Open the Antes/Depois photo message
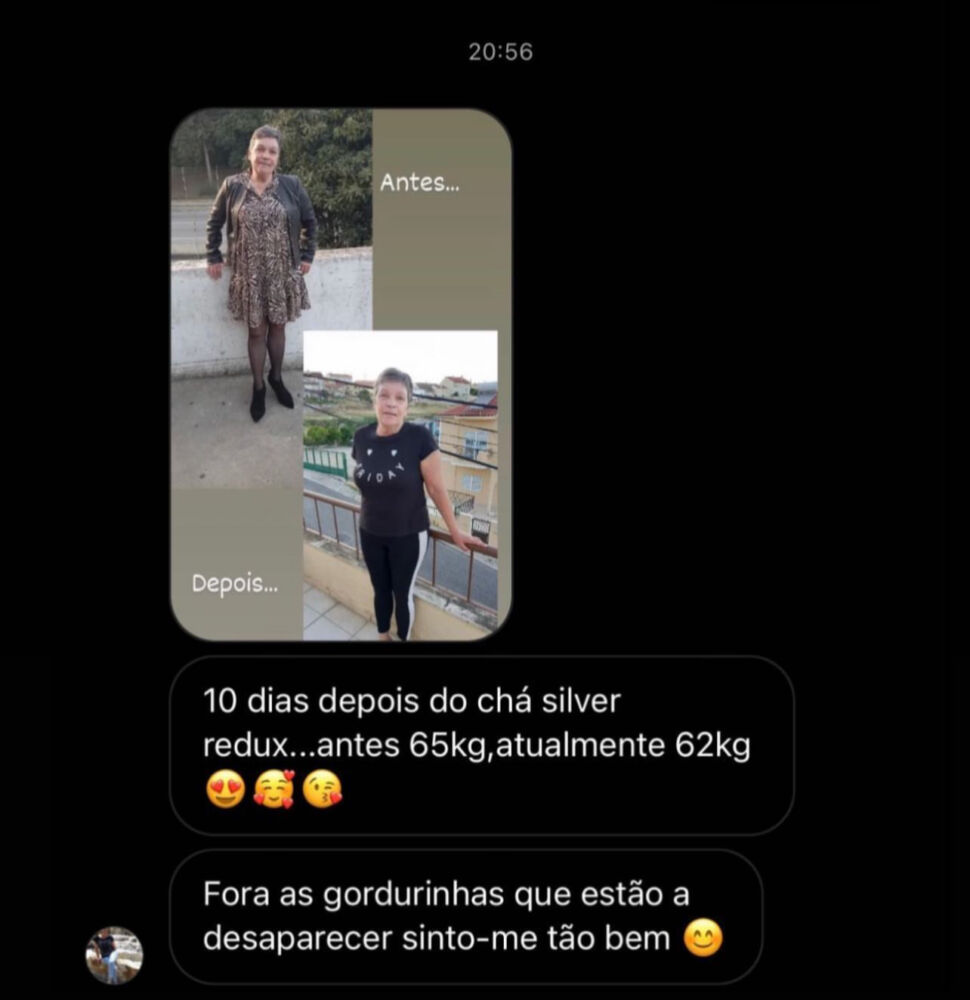The image size is (970, 1000). [x=340, y=374]
